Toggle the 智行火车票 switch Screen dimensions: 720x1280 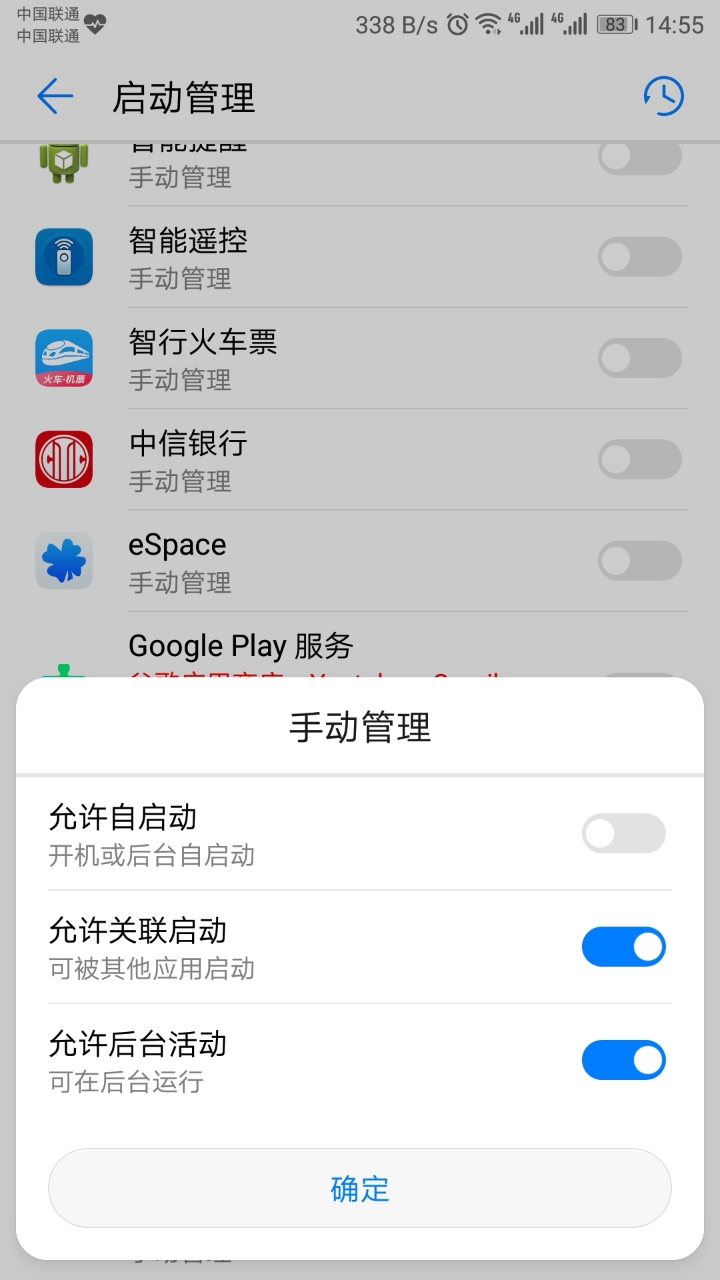[x=639, y=358]
